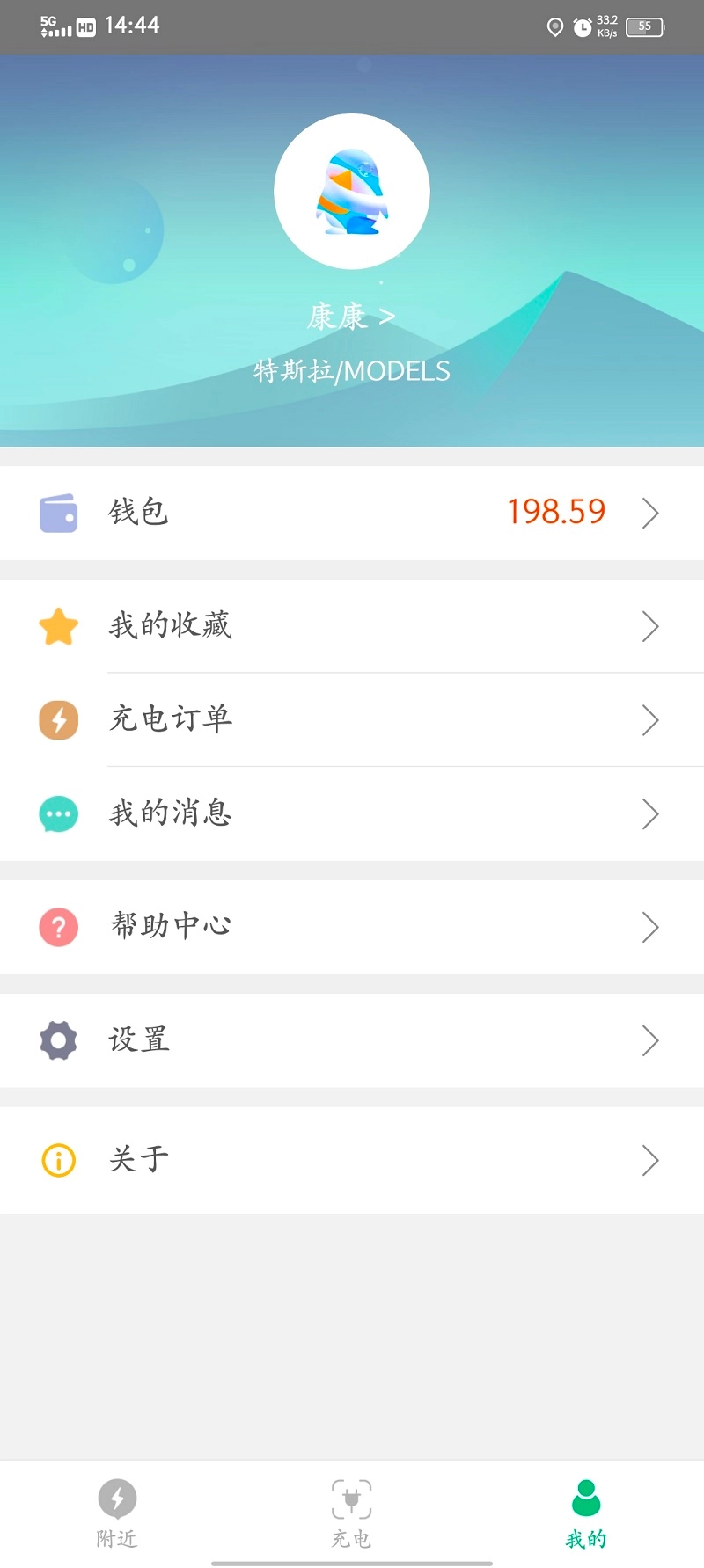This screenshot has width=704, height=1568.
Task: Select the star icon for 我的收藏
Action: coord(58,626)
